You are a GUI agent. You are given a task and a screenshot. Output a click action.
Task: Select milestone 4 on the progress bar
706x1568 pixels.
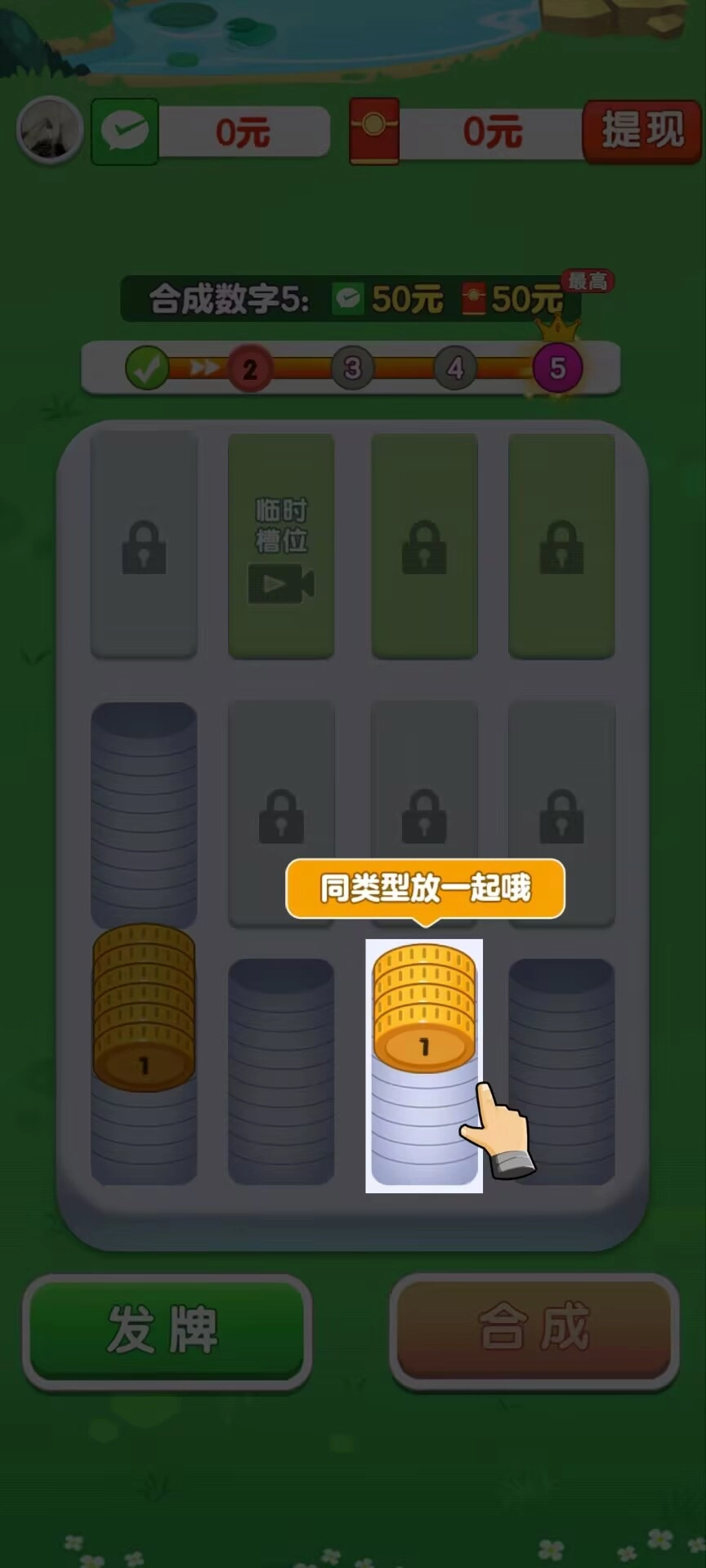pyautogui.click(x=455, y=368)
